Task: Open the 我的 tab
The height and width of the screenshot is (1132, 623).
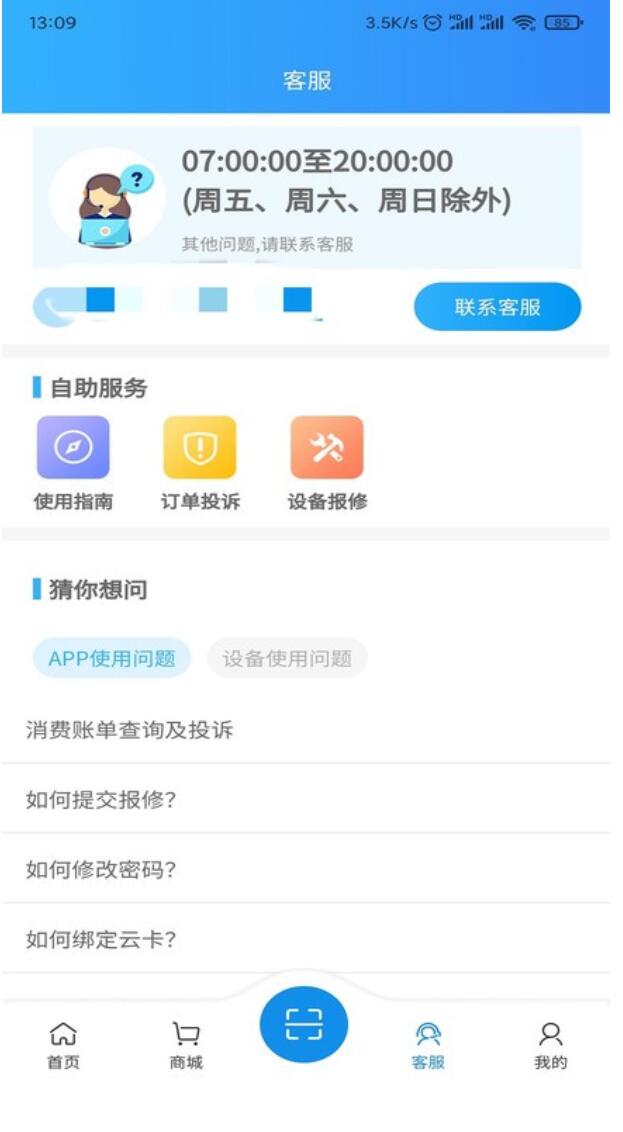Action: click(x=550, y=1045)
